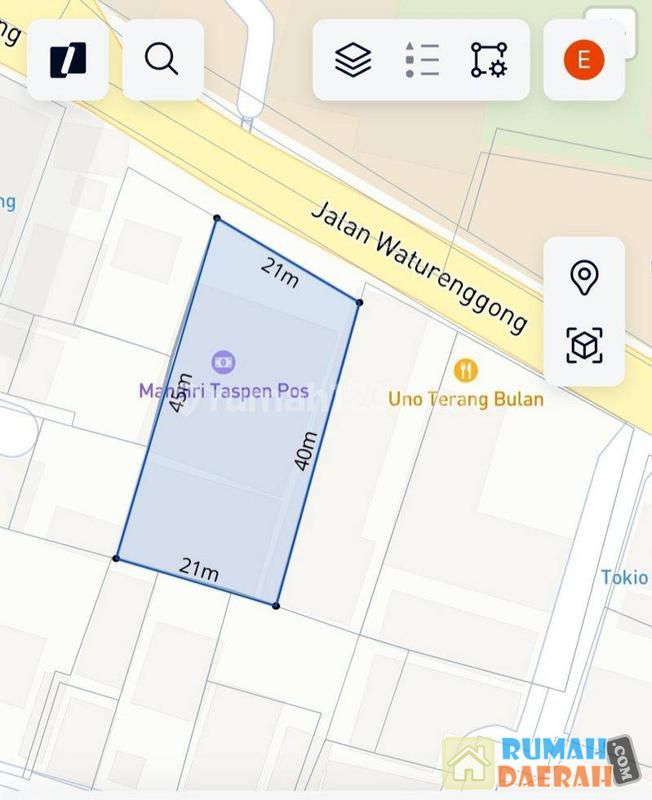Show the map legend list
Viewport: 652px width, 800px height.
422,60
